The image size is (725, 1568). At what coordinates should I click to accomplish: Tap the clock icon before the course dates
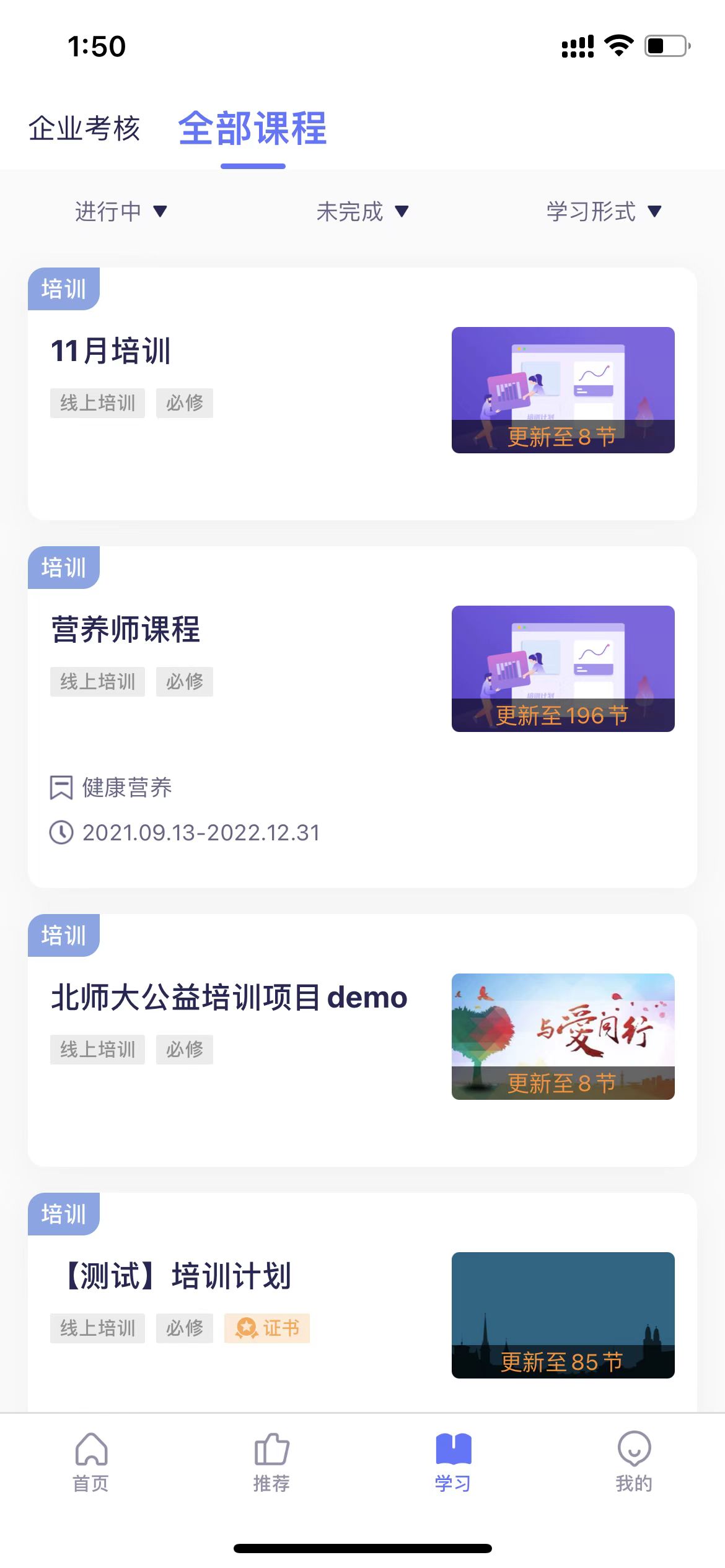[x=61, y=832]
